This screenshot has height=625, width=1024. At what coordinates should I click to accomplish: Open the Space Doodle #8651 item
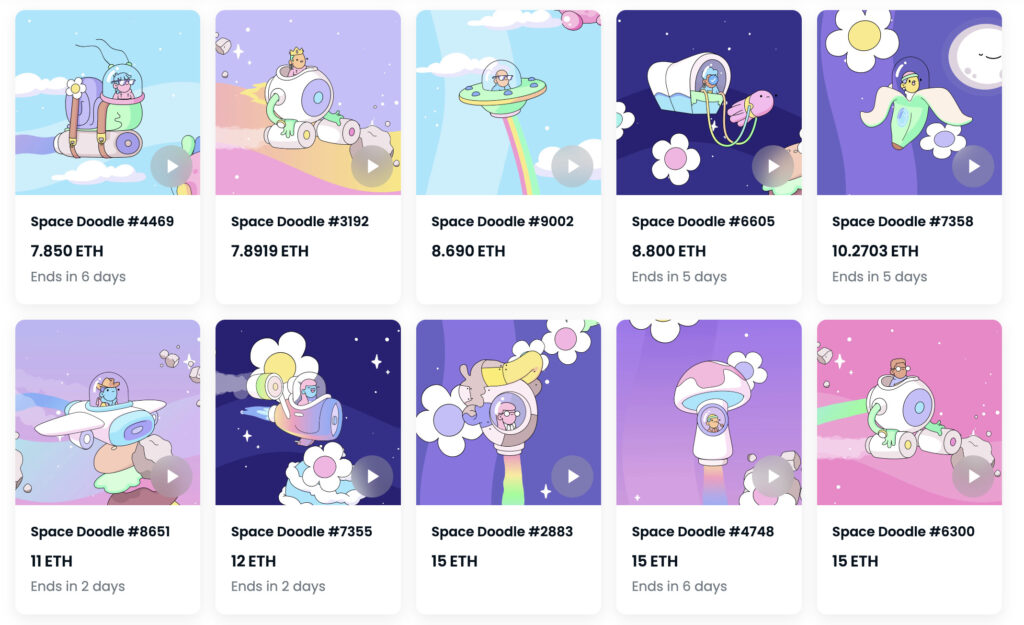point(100,532)
